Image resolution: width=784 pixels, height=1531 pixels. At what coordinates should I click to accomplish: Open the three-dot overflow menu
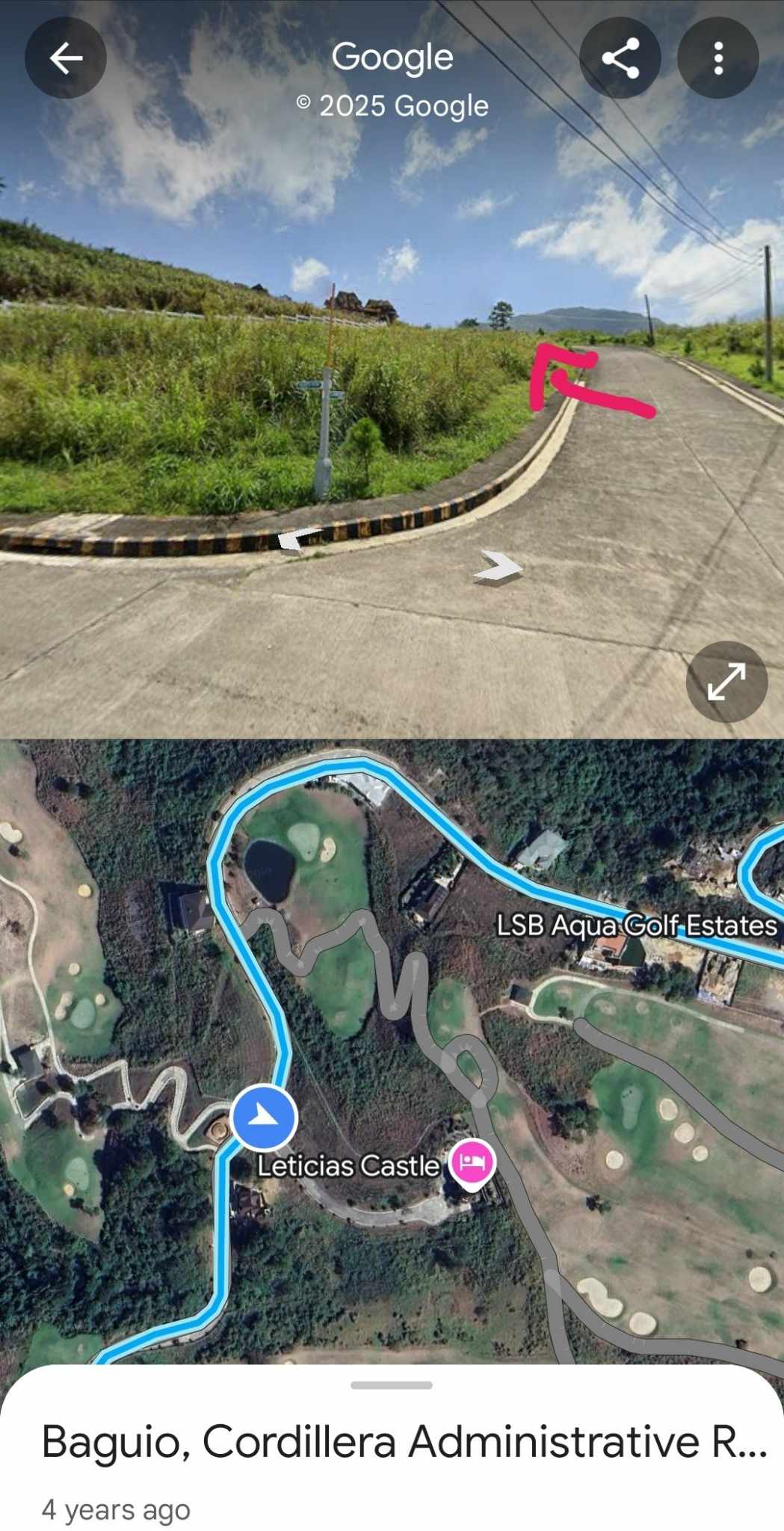pos(717,58)
